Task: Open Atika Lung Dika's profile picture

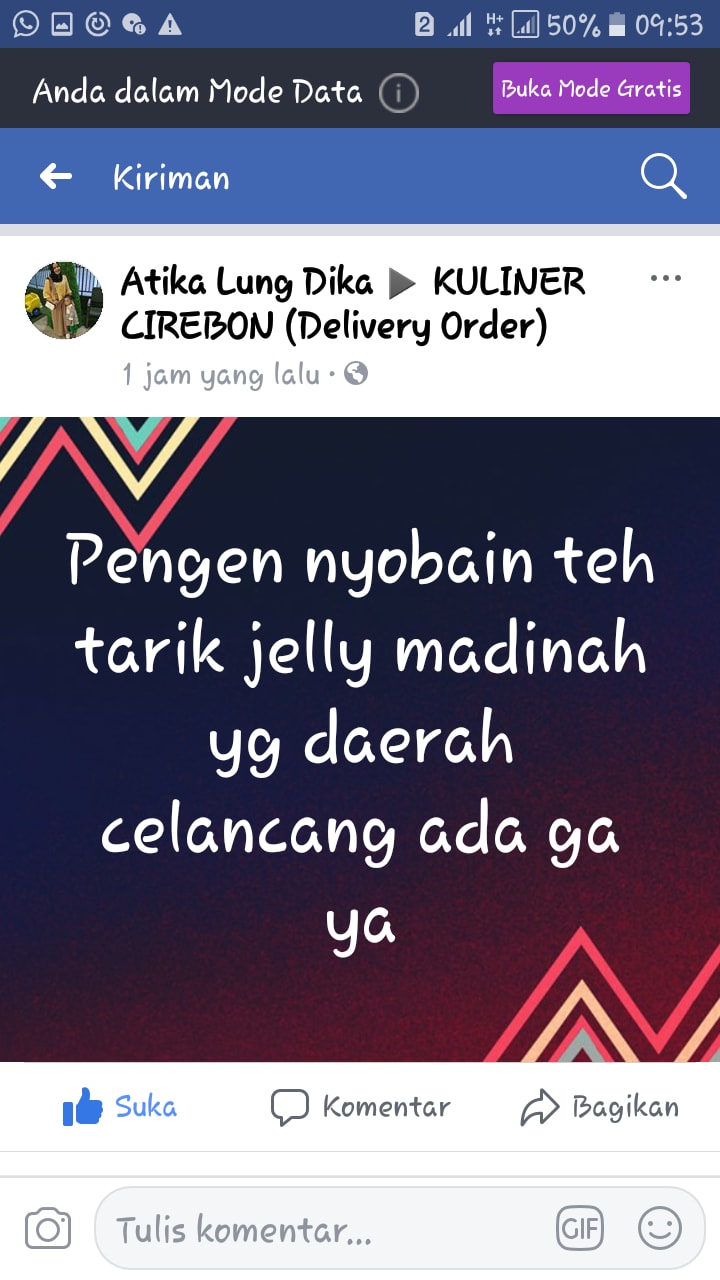Action: 63,301
